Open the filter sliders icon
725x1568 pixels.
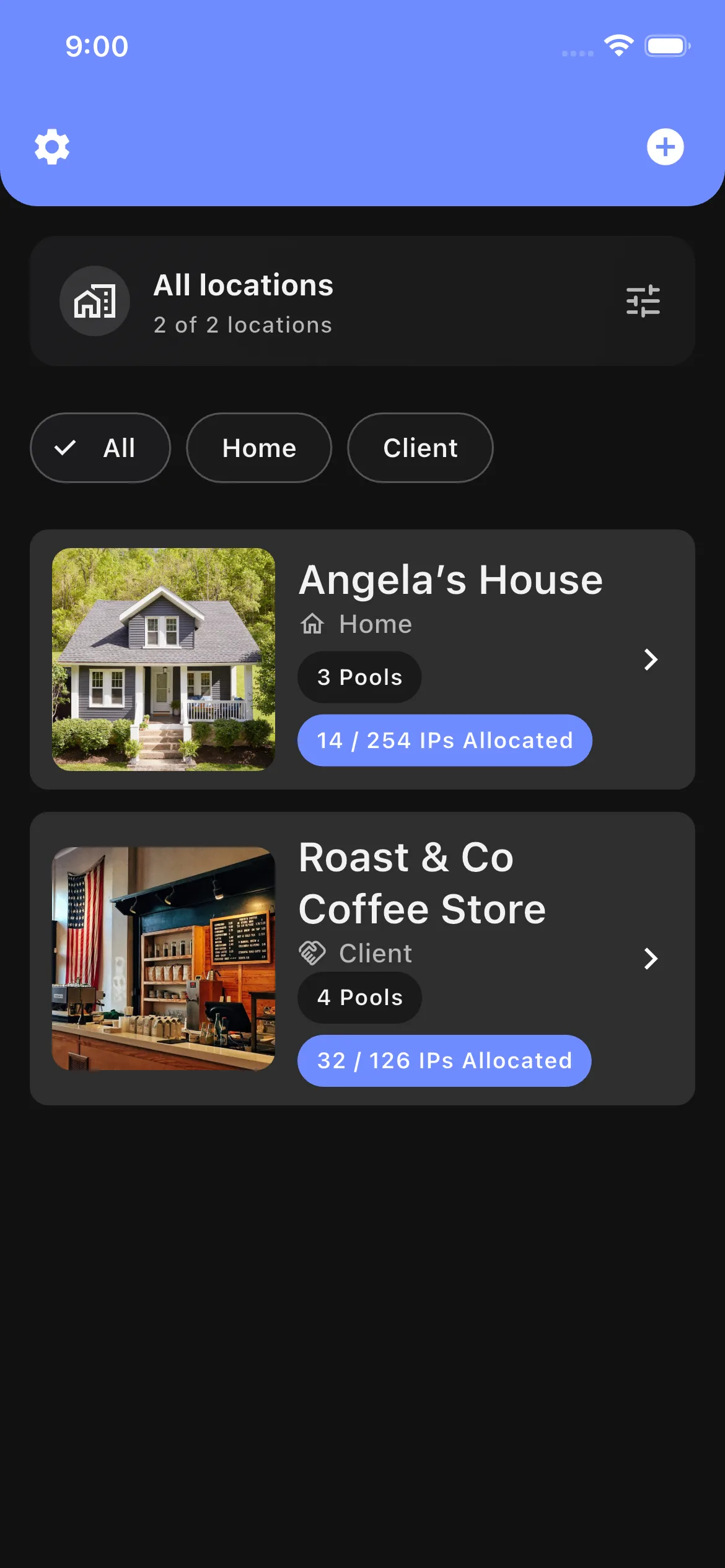[x=644, y=302]
